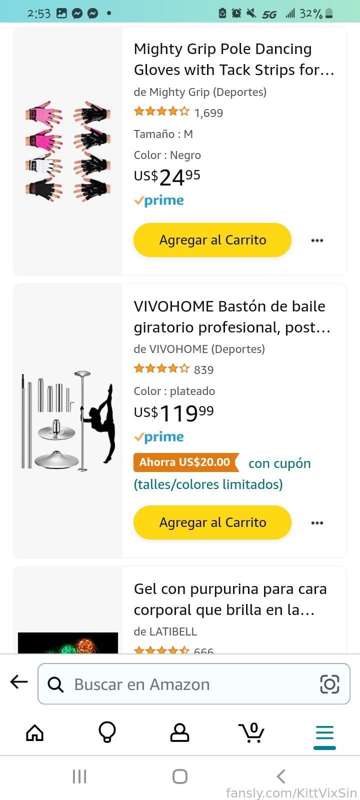Open more options for Mighty Grip gloves
Viewport: 360px width, 800px height.
click(317, 240)
